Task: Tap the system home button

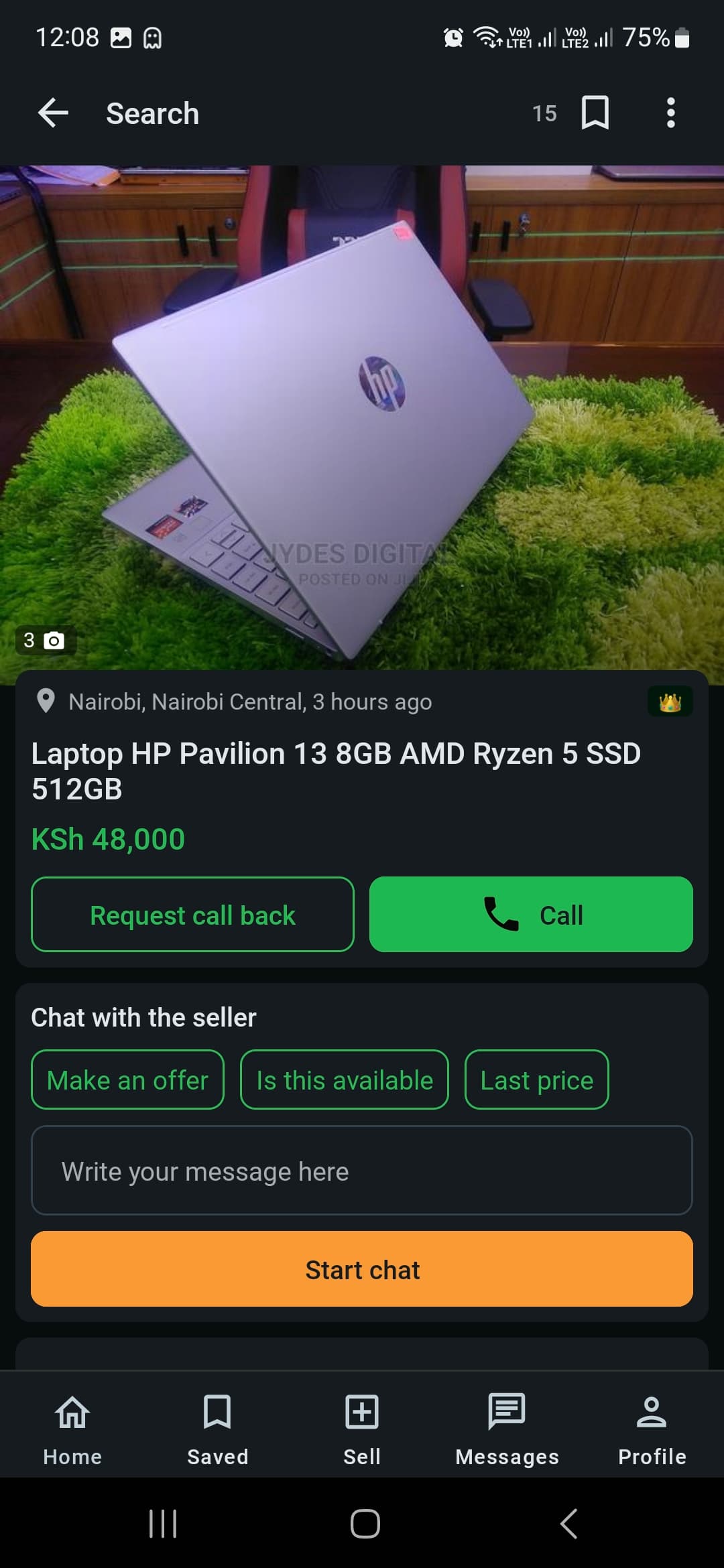Action: pos(365,1524)
